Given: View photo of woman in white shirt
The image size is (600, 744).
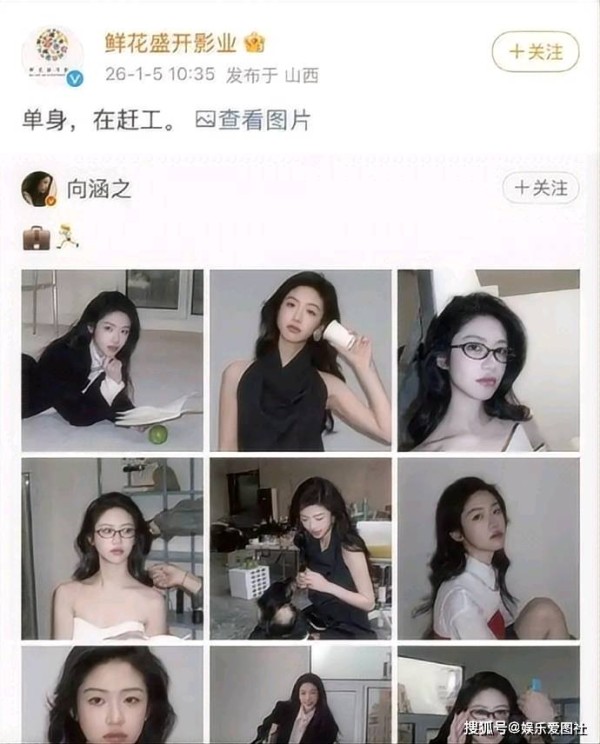Looking at the screenshot, I should tap(488, 548).
